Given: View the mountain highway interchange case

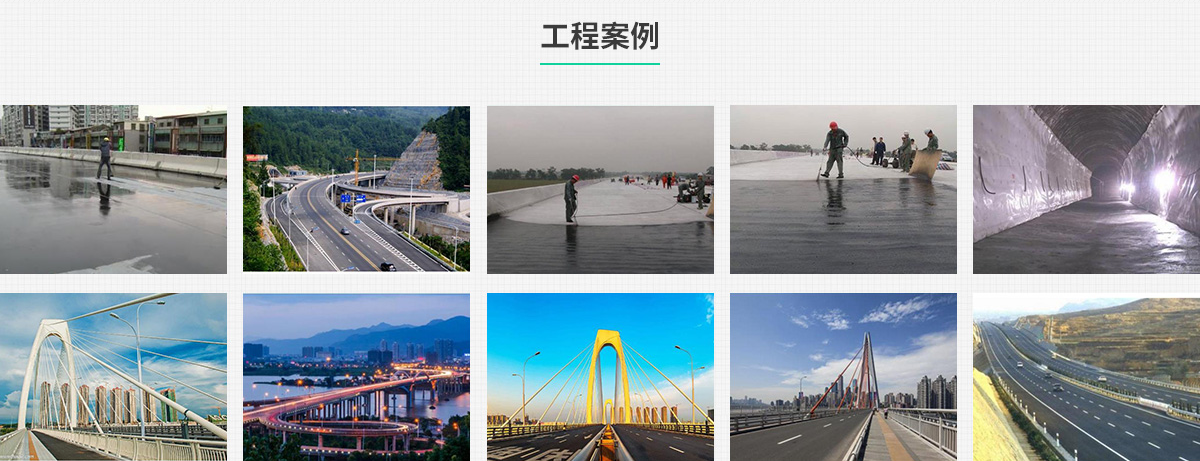Looking at the screenshot, I should coord(356,189).
